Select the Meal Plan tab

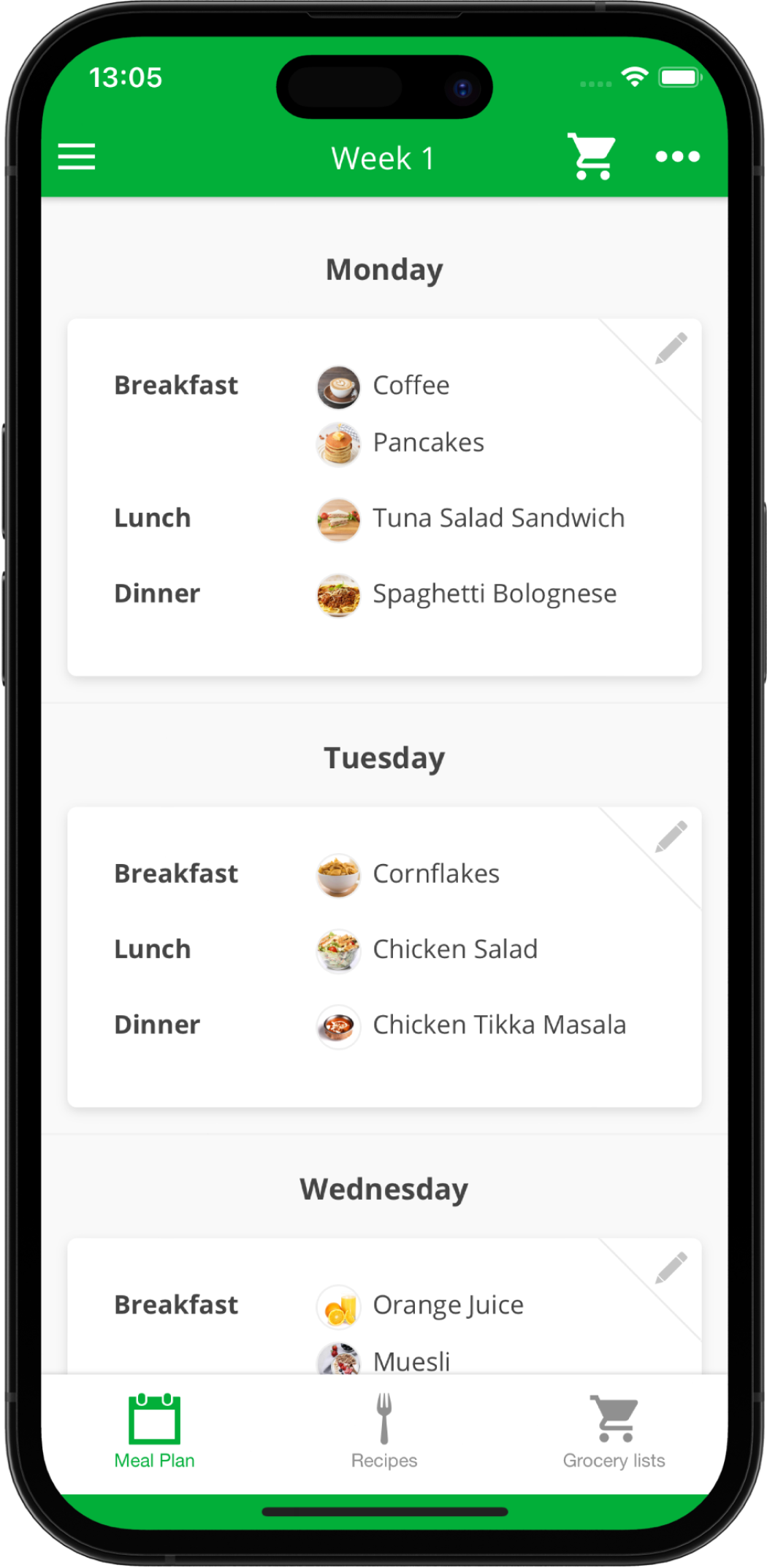pyautogui.click(x=154, y=1431)
